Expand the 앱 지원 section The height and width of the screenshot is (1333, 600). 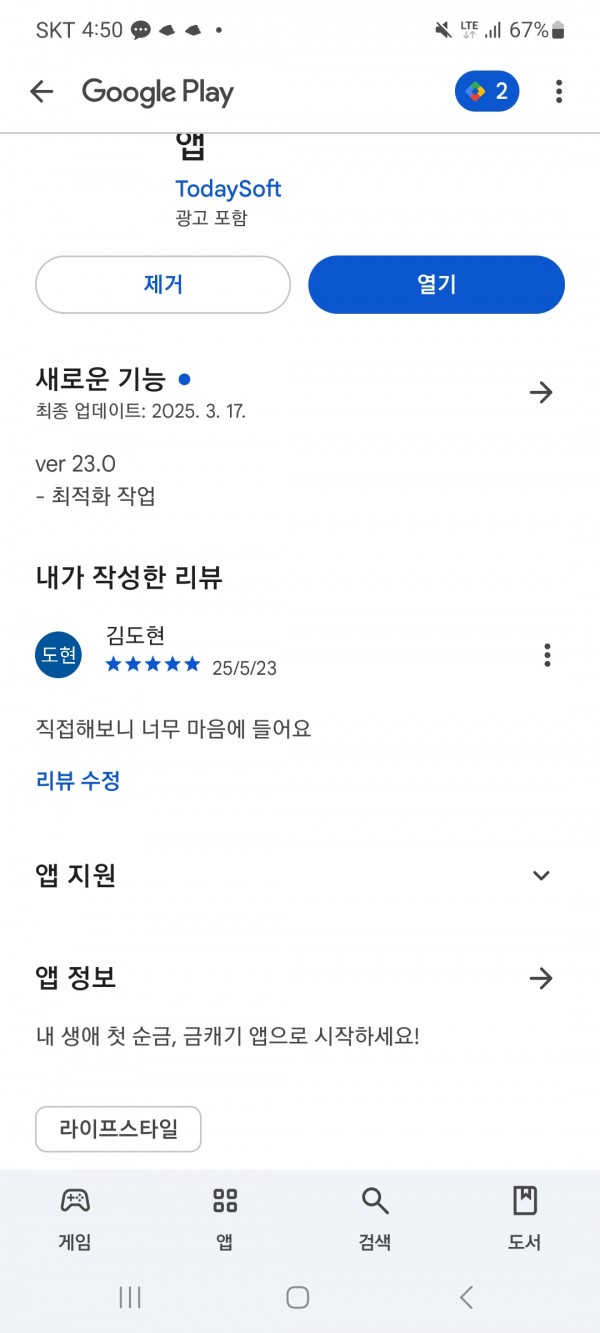(x=541, y=876)
